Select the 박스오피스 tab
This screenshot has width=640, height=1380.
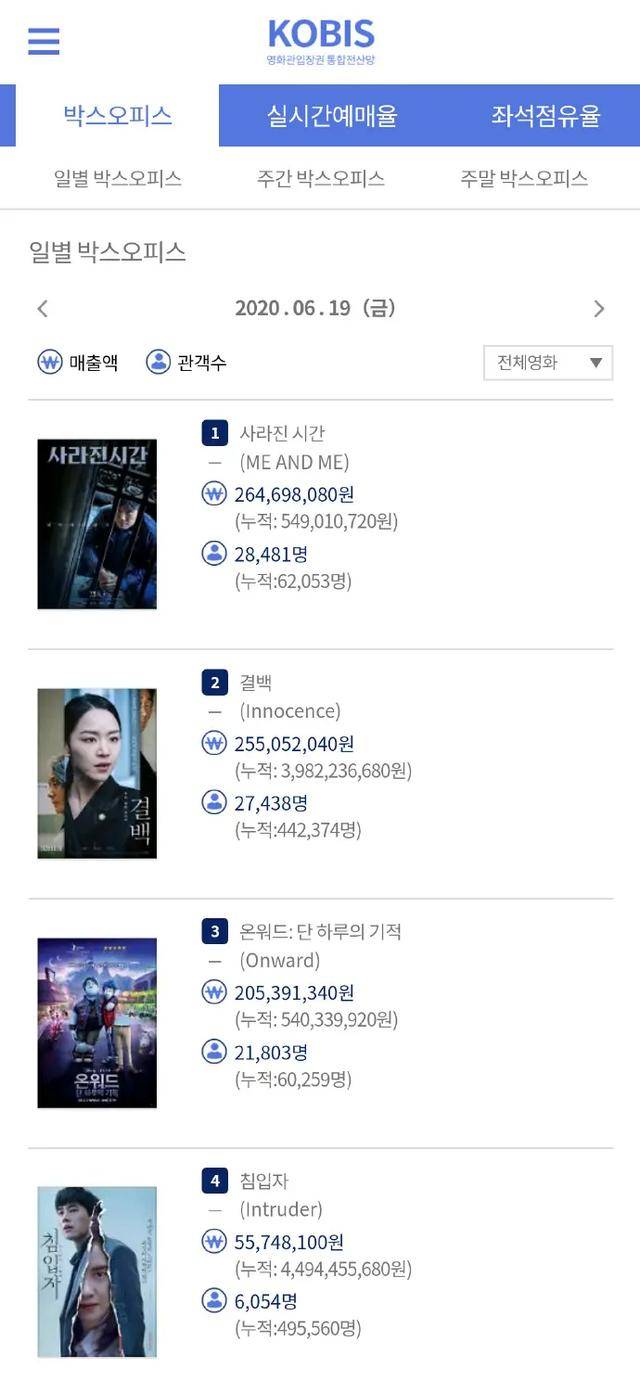118,116
